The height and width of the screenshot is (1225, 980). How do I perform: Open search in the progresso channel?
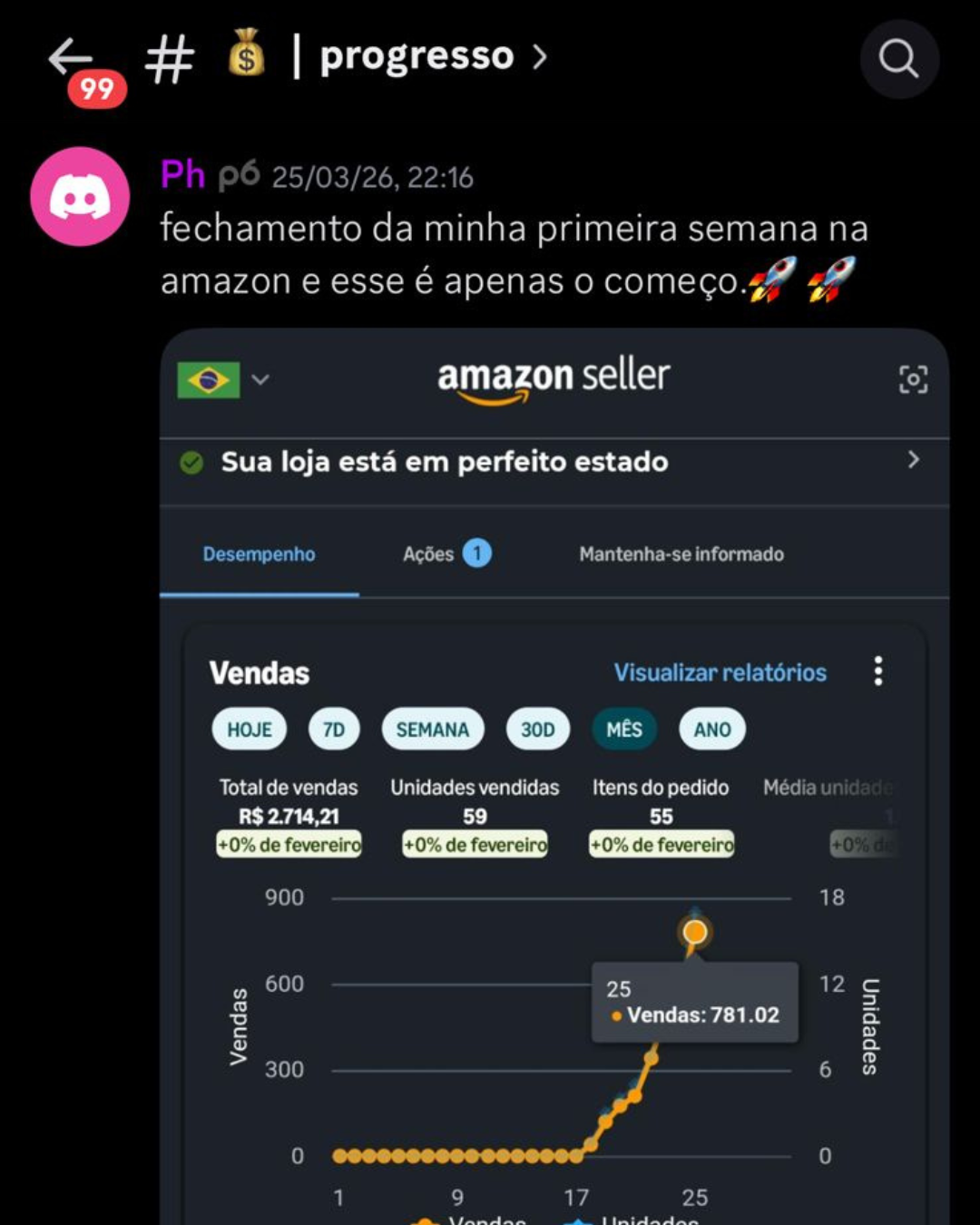898,59
